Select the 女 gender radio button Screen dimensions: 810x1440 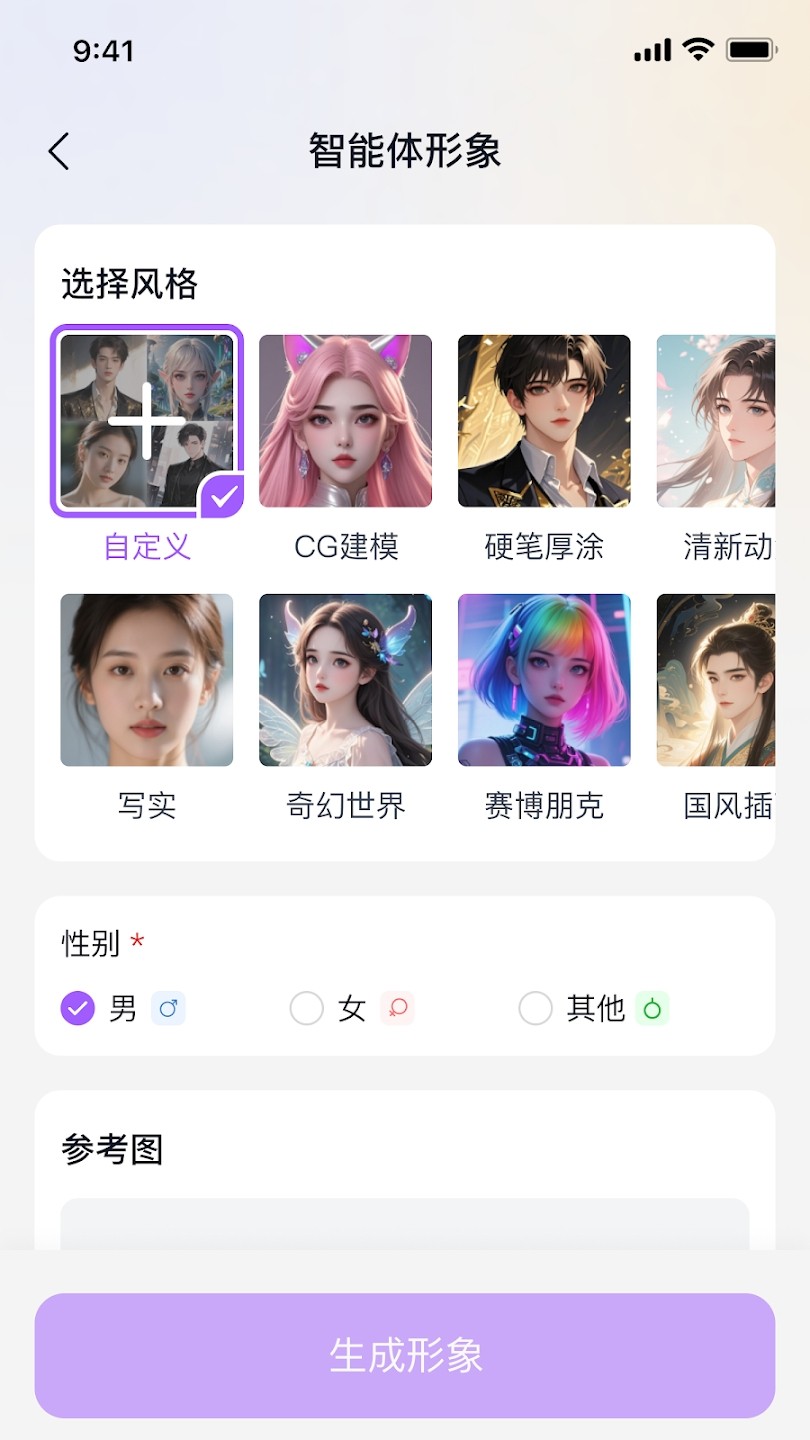point(307,1009)
